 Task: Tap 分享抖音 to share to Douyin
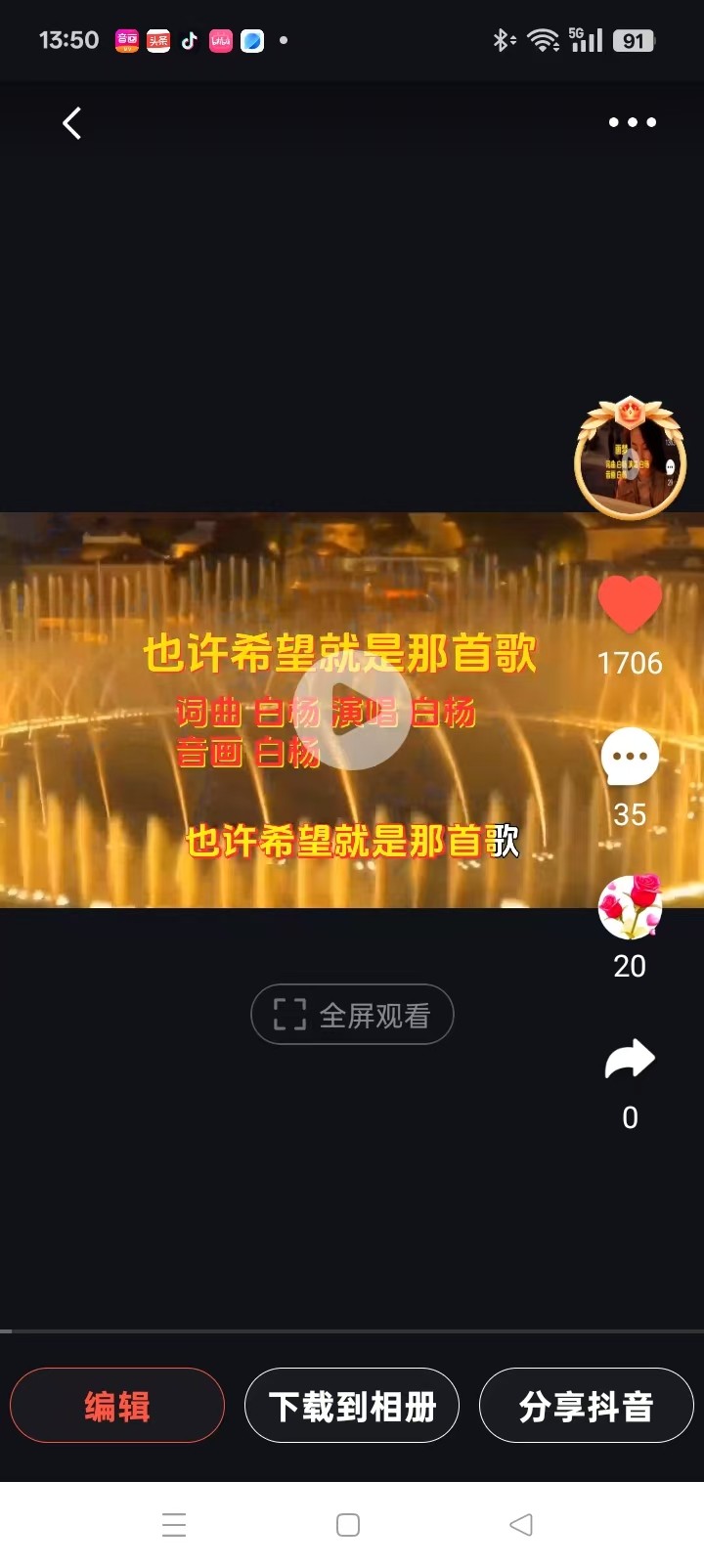pos(587,1406)
